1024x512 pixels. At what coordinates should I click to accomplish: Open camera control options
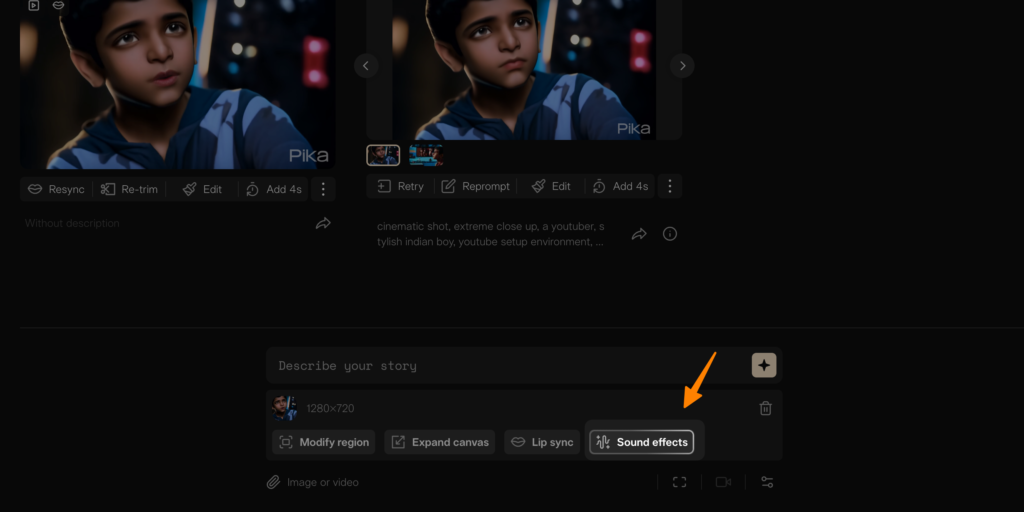point(724,482)
